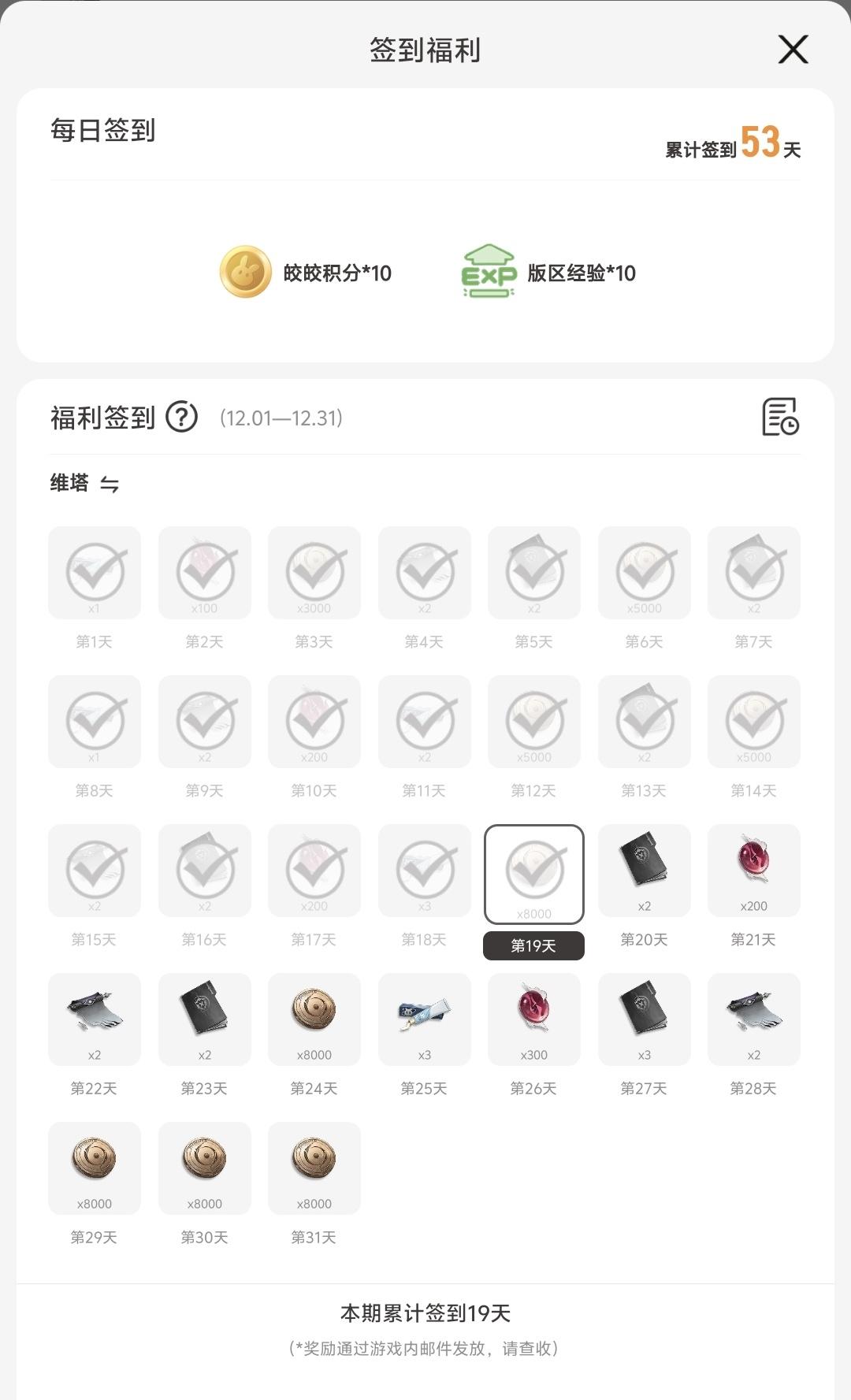Open the 第23天 x2 reward
851x1400 pixels.
click(x=205, y=1019)
